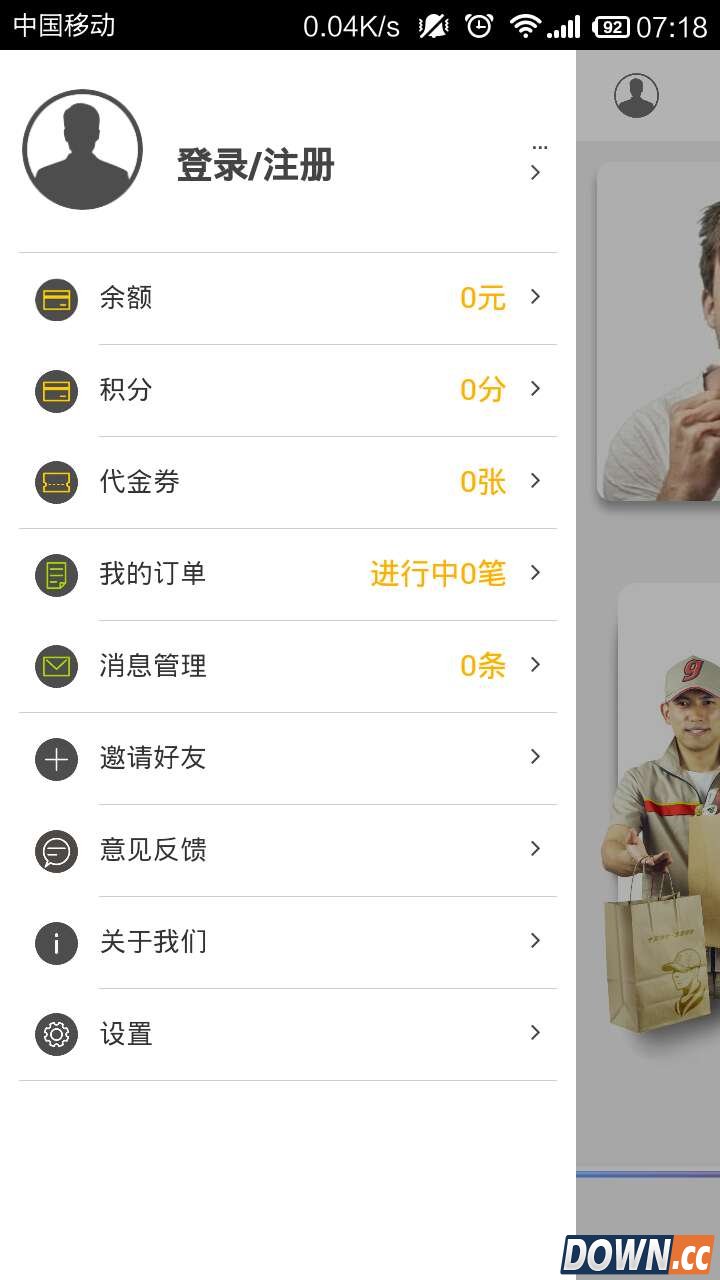The height and width of the screenshot is (1280, 720).
Task: Expand the 余额 row chevron
Action: (x=536, y=298)
